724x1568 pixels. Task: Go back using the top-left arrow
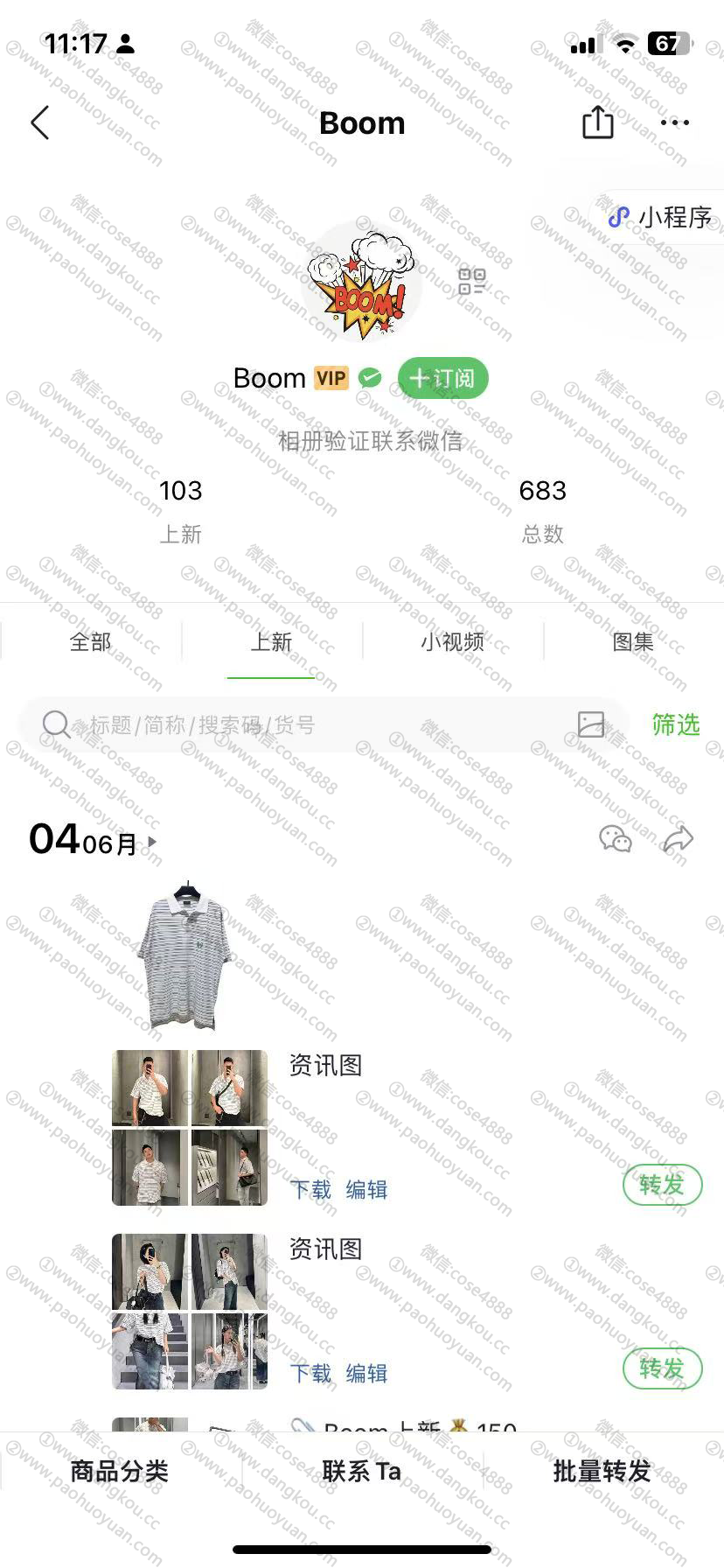click(x=40, y=123)
